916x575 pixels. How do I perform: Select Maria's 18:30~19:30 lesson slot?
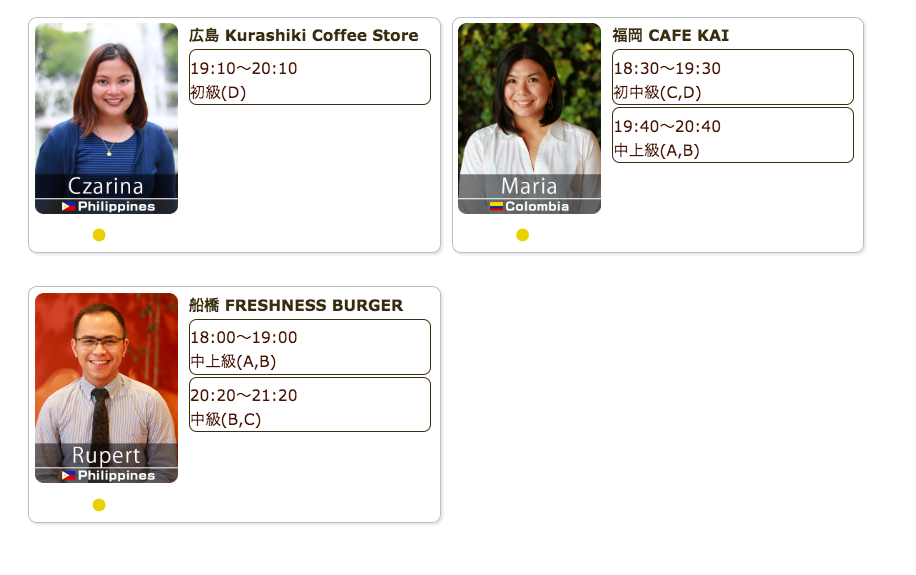coord(732,78)
